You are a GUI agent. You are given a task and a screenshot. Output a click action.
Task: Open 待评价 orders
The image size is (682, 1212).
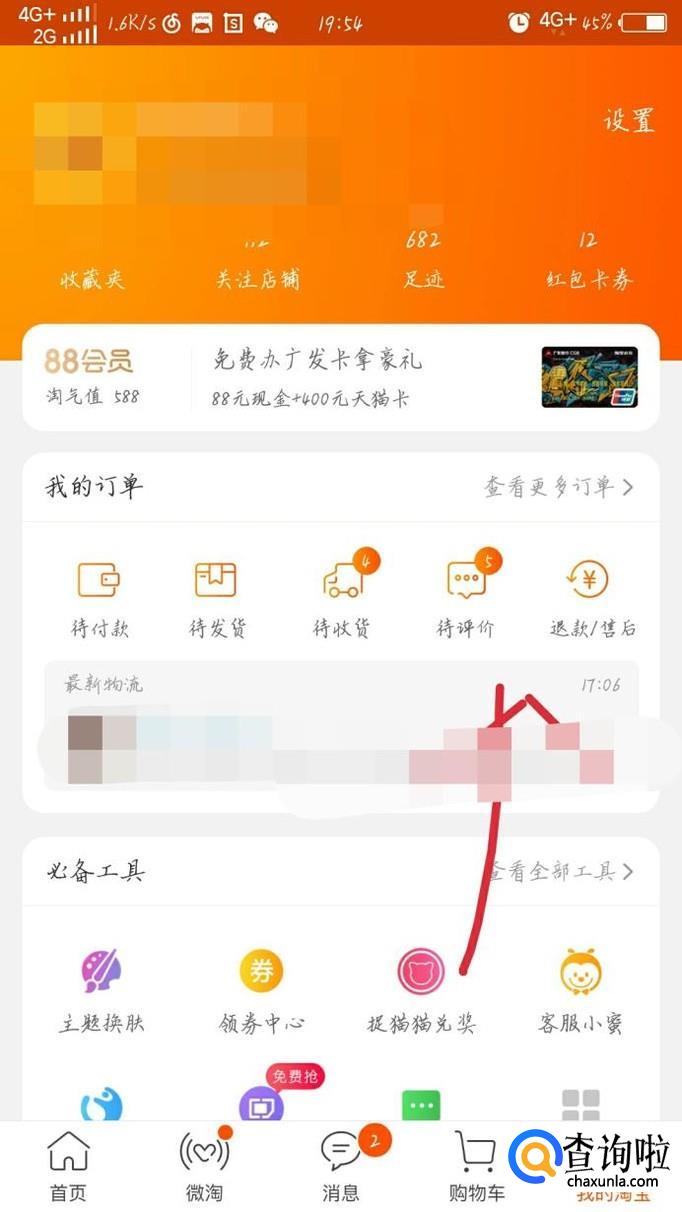point(466,596)
